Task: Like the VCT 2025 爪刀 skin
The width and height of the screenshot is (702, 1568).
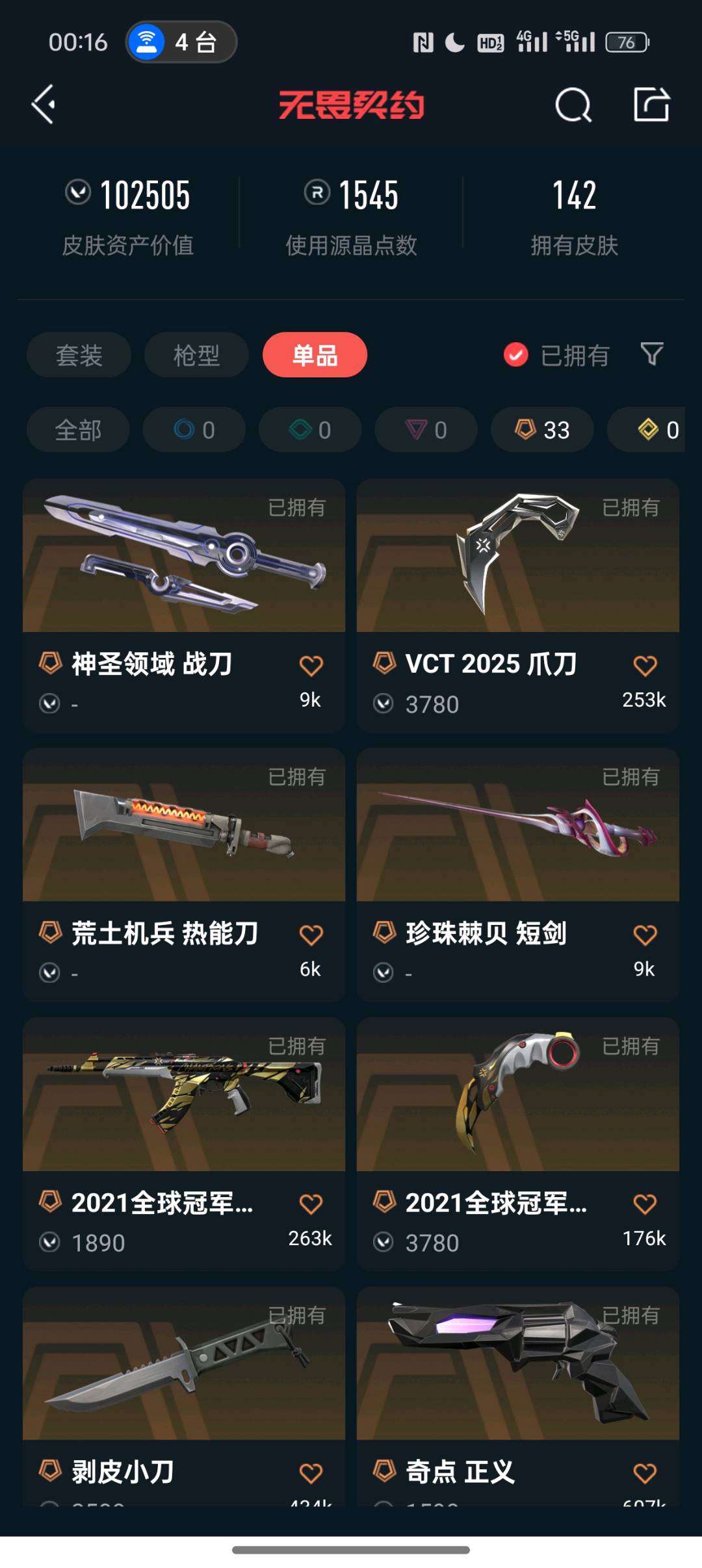Action: tap(645, 665)
